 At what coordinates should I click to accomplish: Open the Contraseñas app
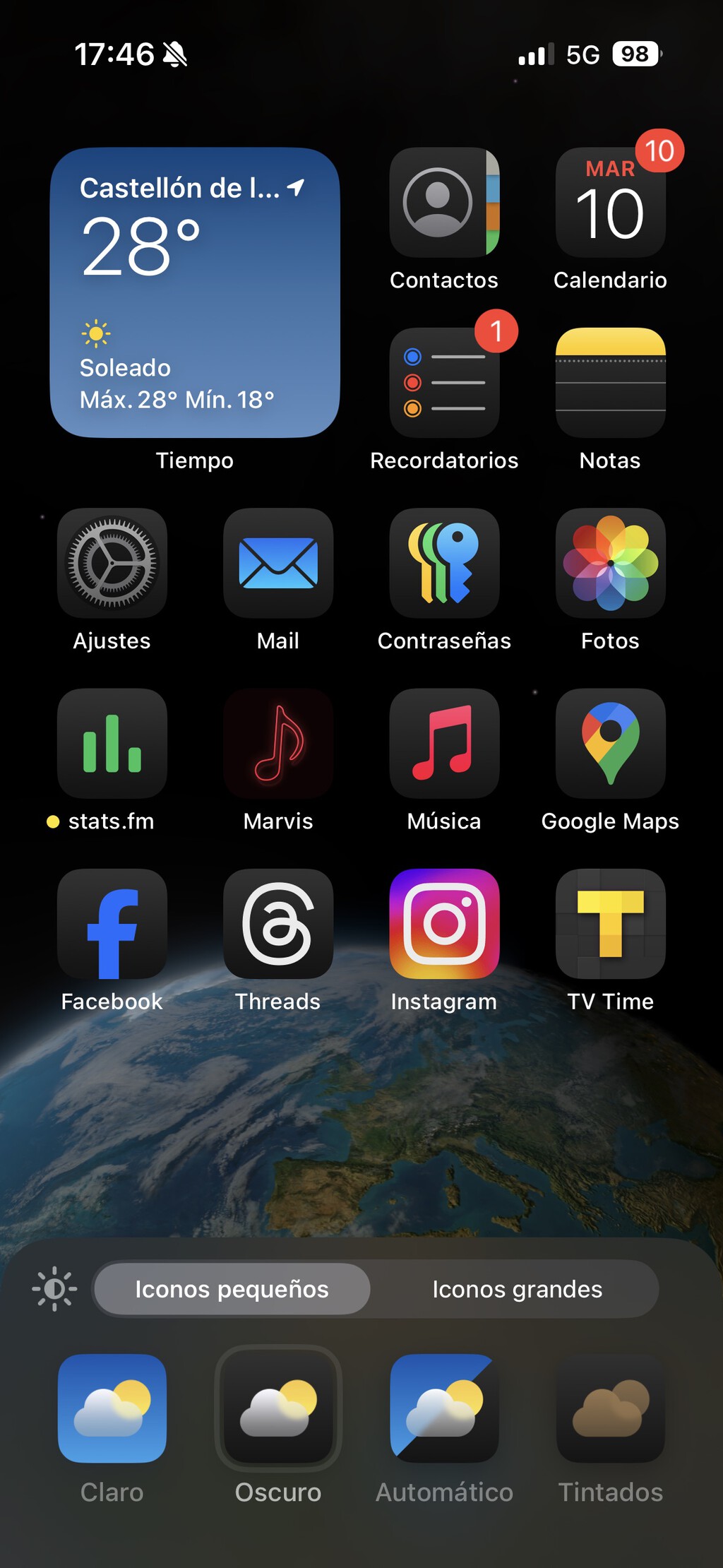(x=444, y=565)
